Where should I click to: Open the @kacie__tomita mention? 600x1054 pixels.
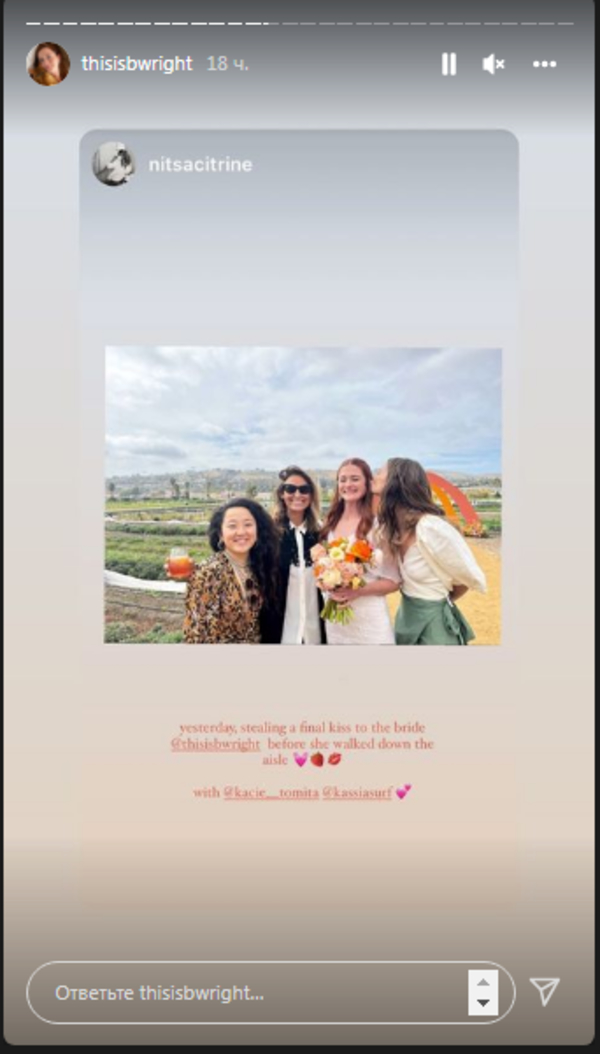coord(269,792)
